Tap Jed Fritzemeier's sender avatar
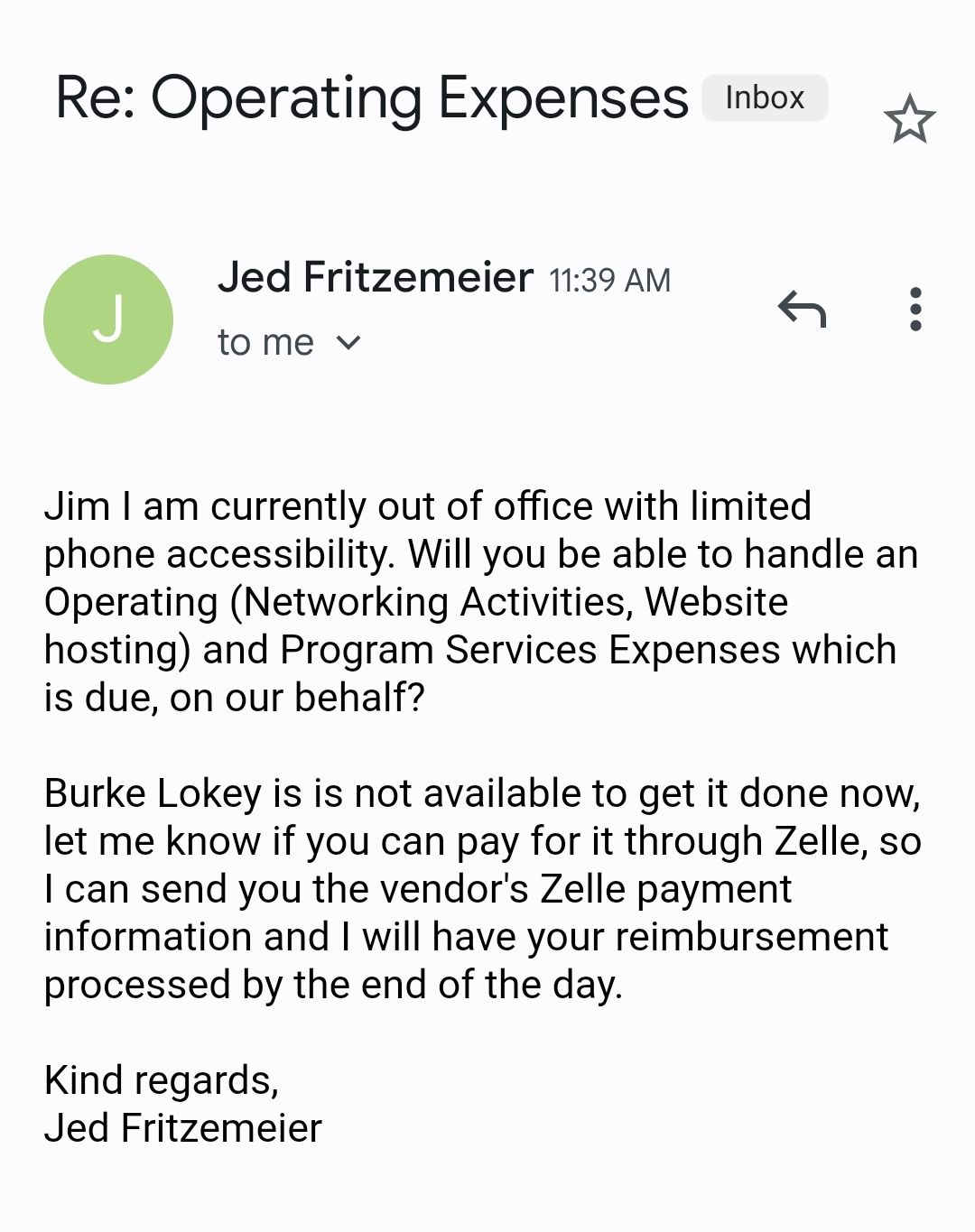The image size is (975, 1232). click(108, 320)
